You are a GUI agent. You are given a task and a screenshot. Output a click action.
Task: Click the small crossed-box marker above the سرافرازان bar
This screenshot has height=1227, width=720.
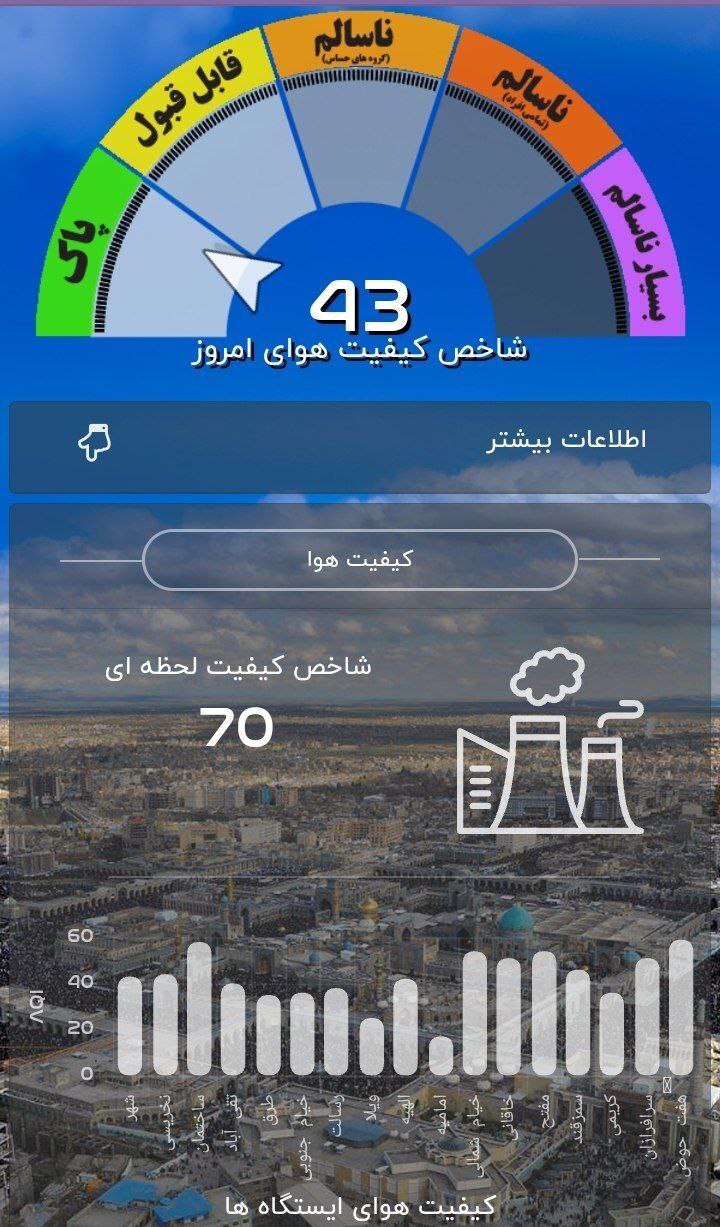pyautogui.click(x=665, y=1085)
